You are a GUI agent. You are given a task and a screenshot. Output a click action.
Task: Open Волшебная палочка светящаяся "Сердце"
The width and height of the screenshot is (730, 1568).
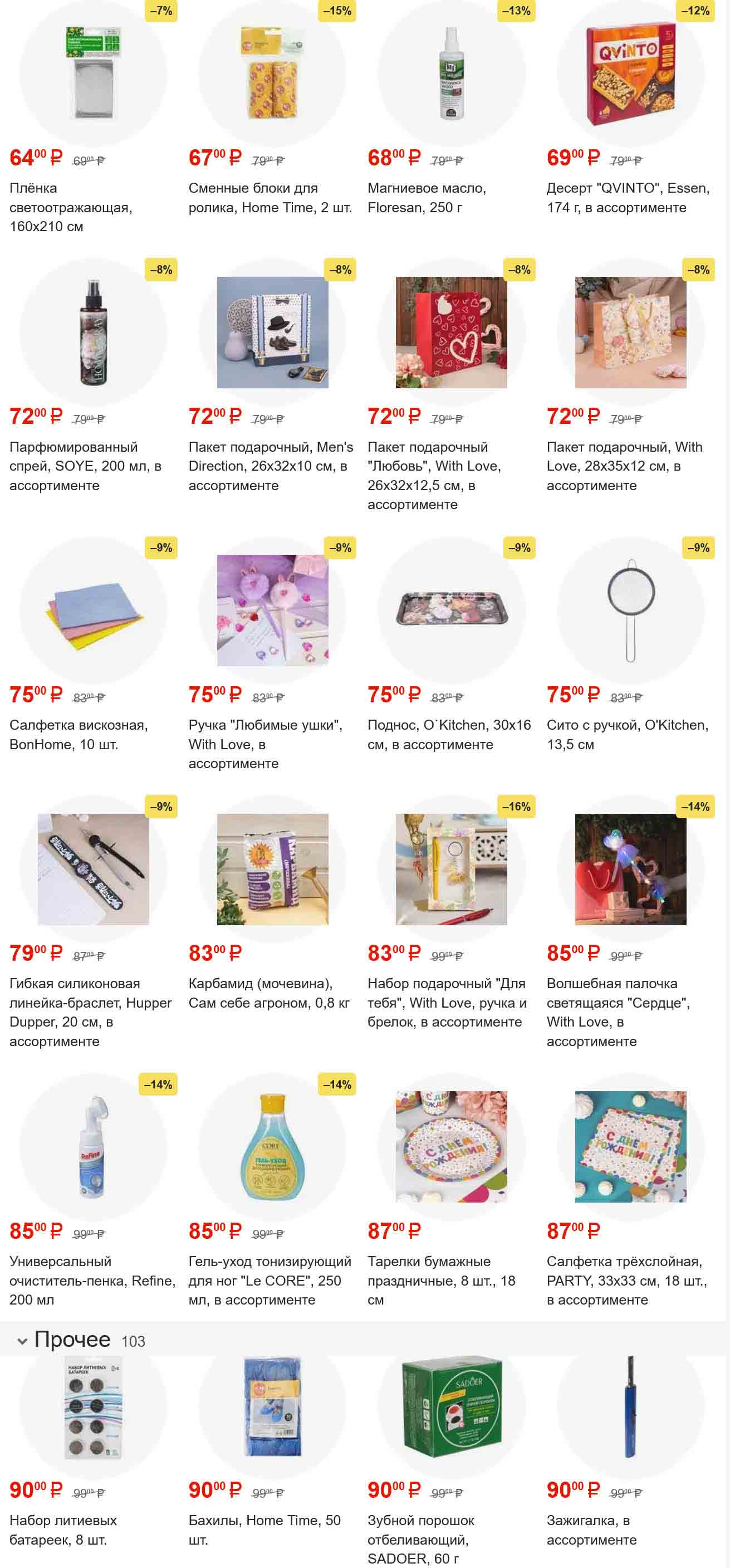click(630, 869)
